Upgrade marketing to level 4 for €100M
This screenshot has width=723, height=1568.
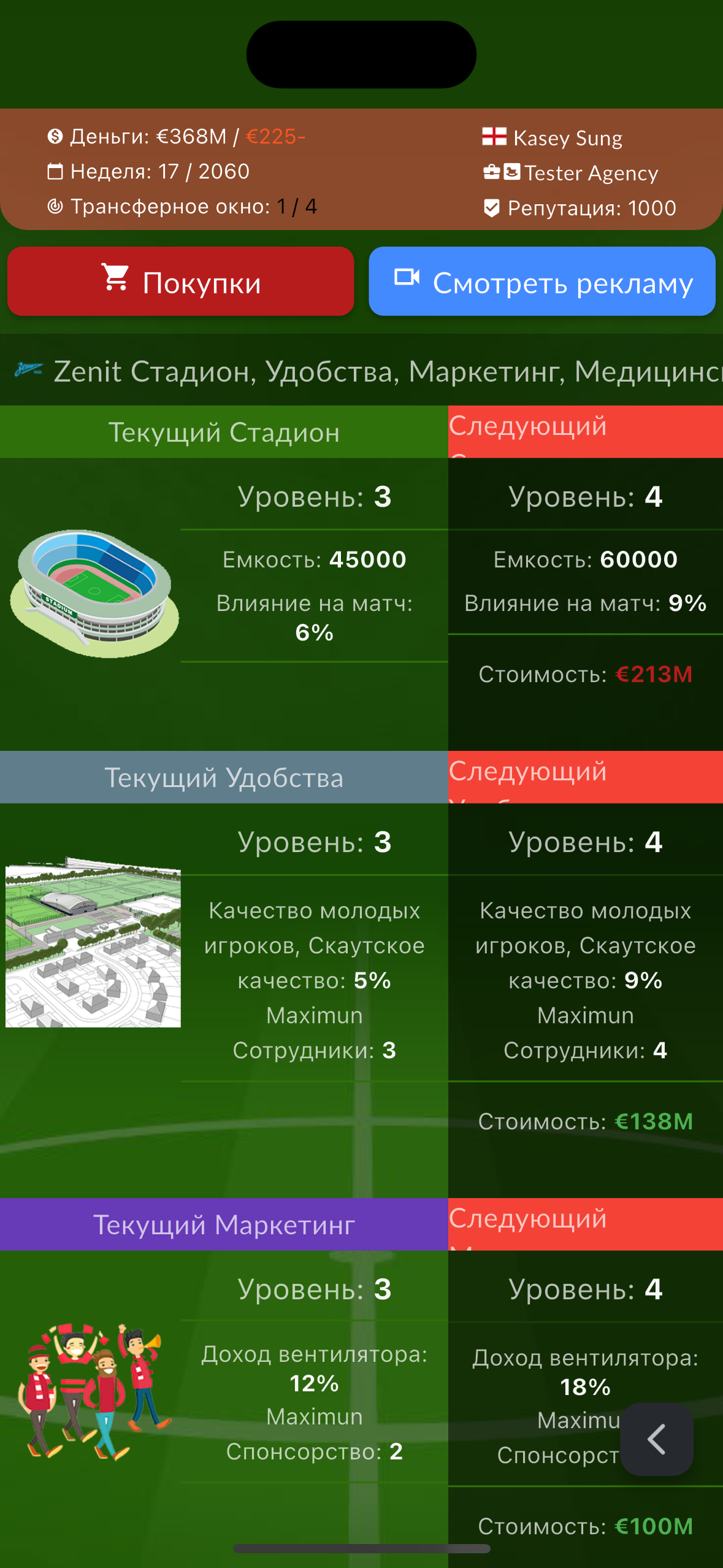pos(586,1526)
